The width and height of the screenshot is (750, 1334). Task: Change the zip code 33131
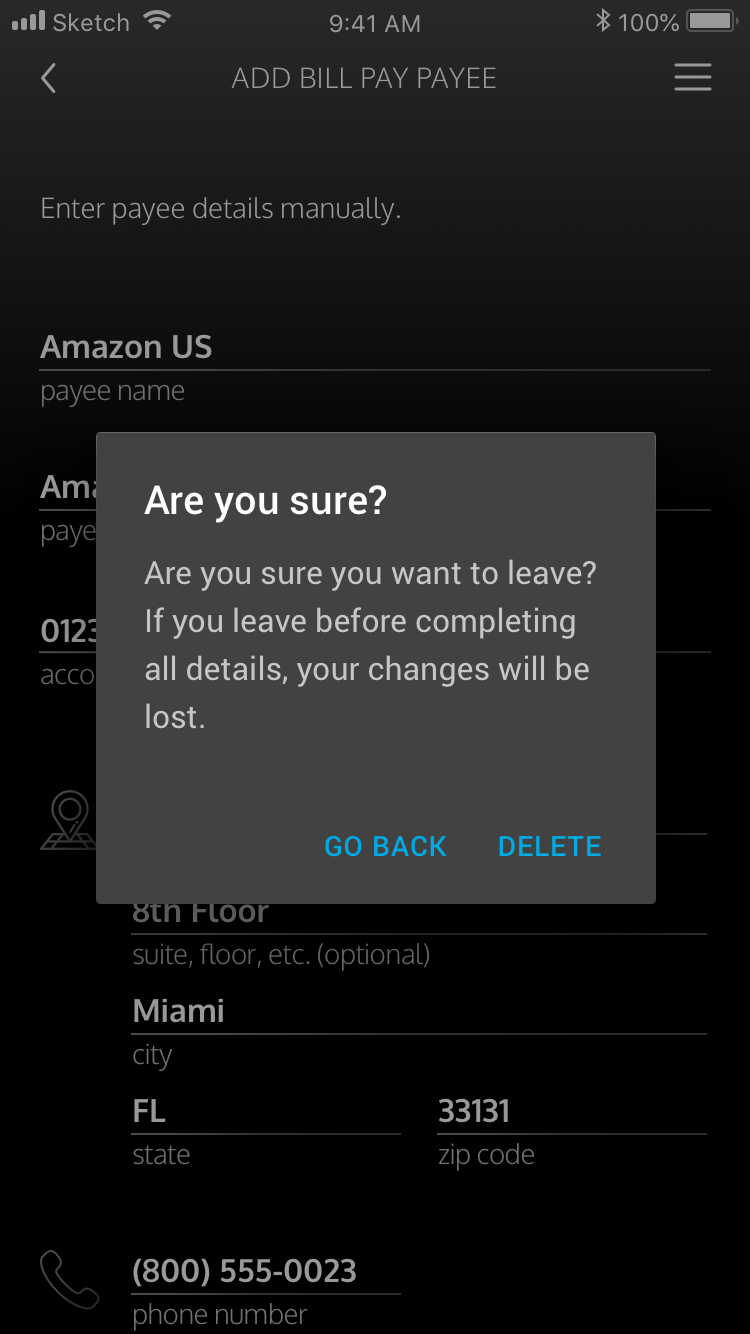(571, 1111)
